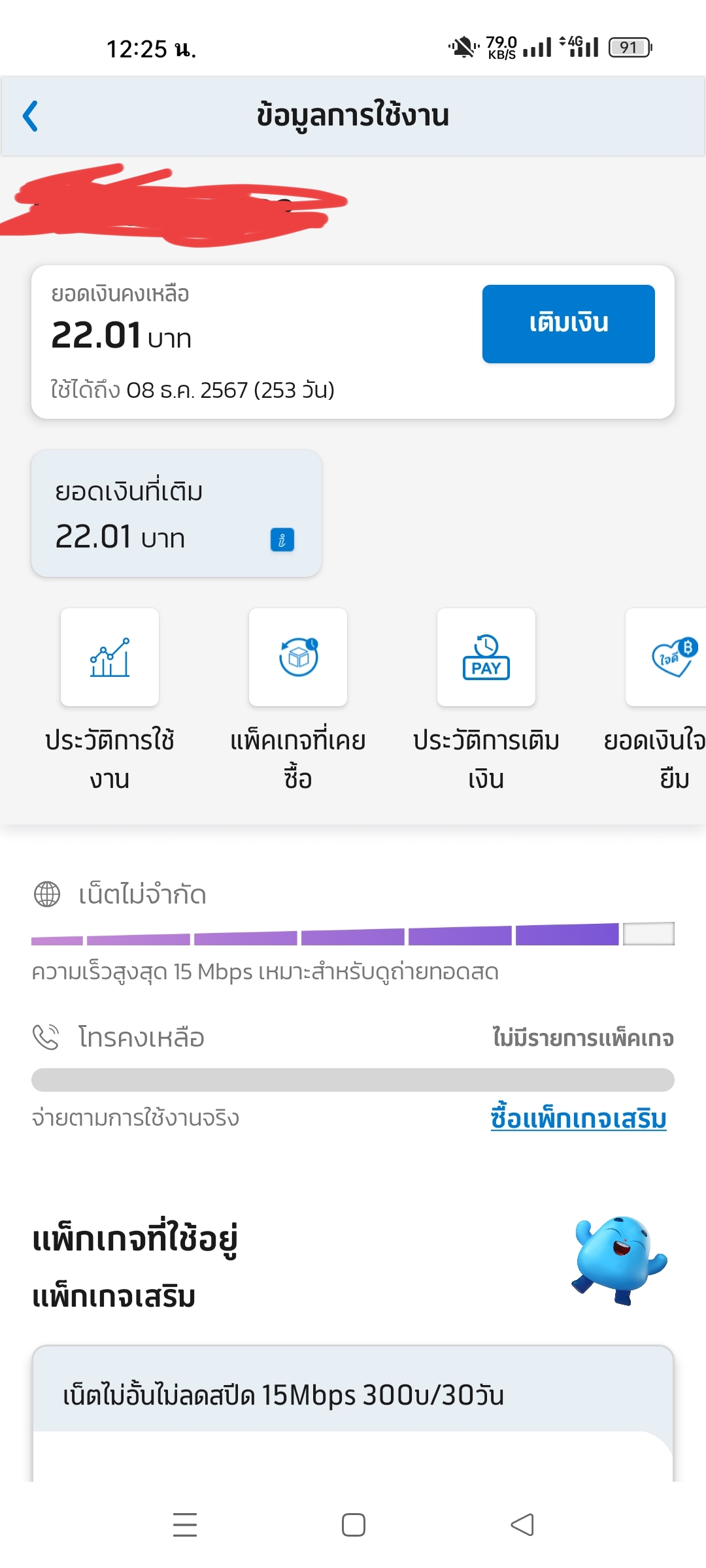This screenshot has width=706, height=1568.
Task: Go to the system home screen
Action: coord(353,1525)
